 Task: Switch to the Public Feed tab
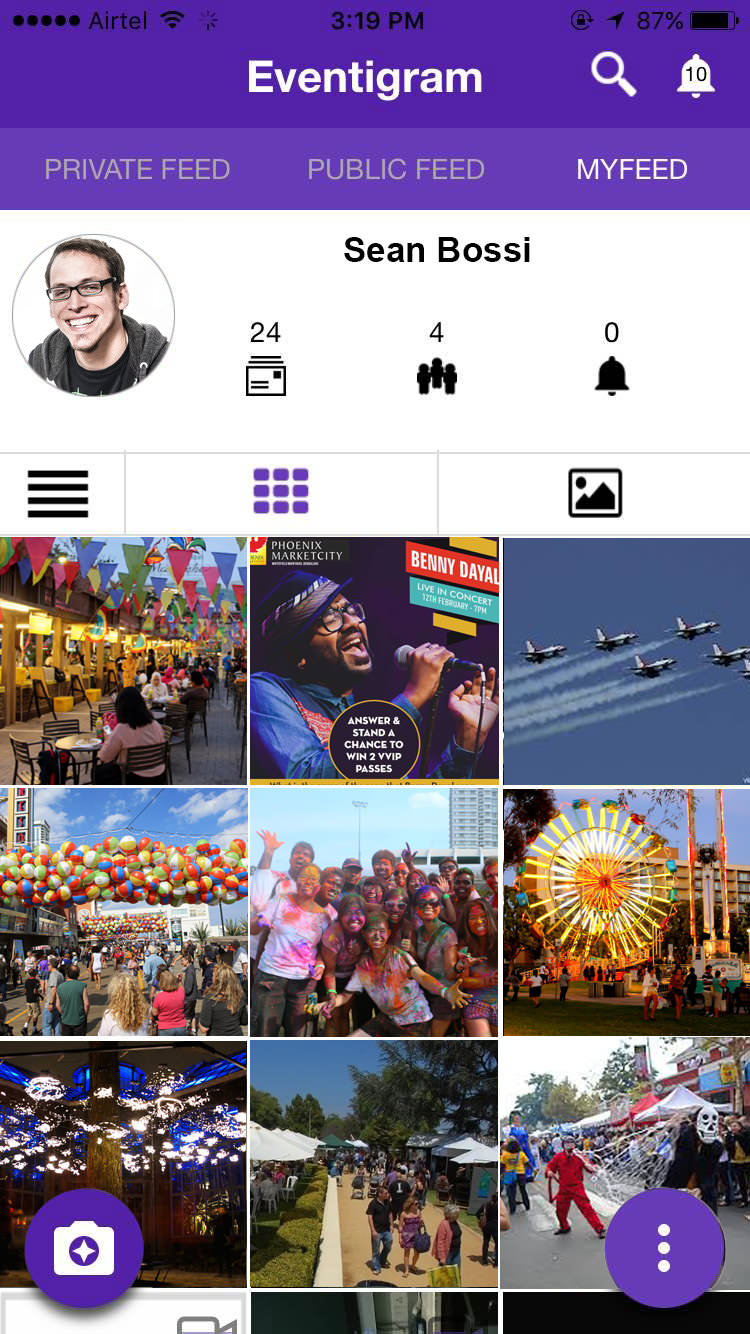point(396,169)
